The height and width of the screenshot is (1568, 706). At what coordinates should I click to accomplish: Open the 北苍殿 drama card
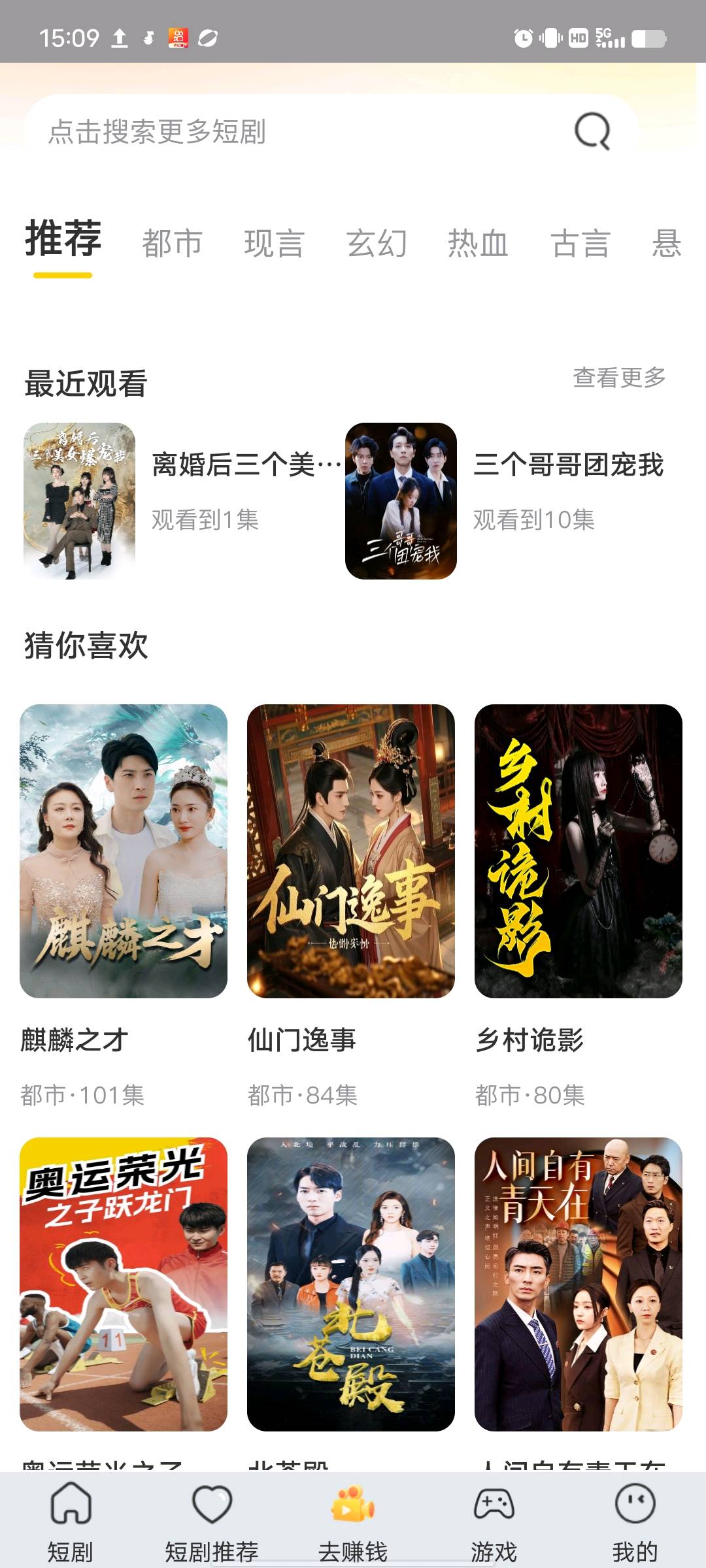pyautogui.click(x=351, y=1284)
